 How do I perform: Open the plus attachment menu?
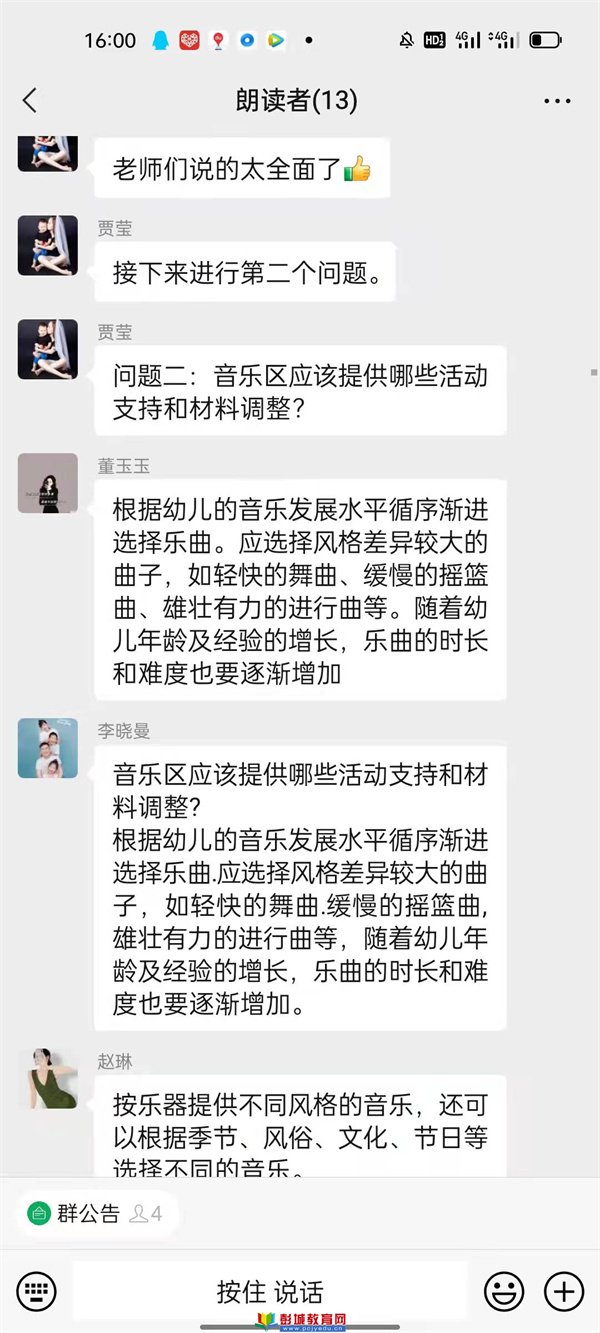(x=564, y=1291)
